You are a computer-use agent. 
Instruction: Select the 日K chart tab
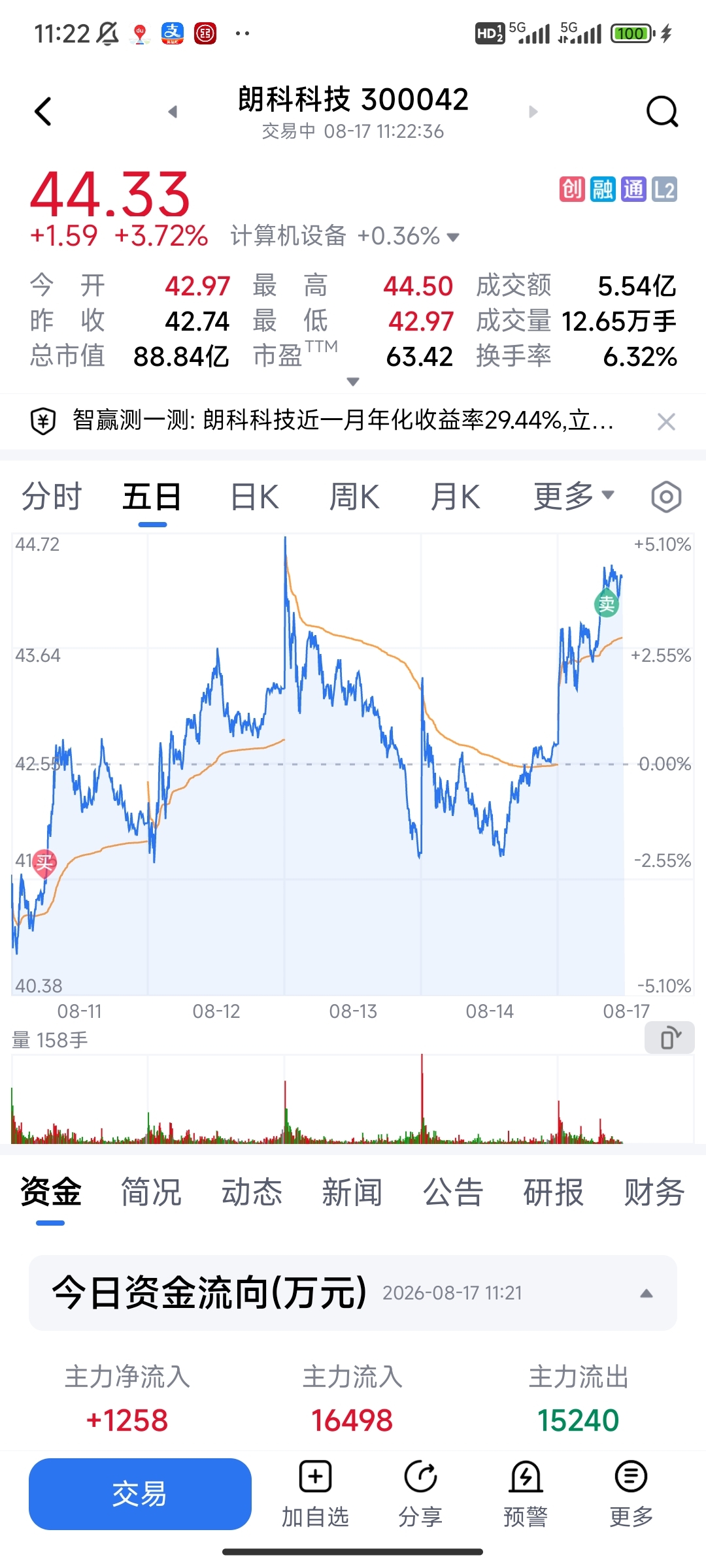point(255,497)
